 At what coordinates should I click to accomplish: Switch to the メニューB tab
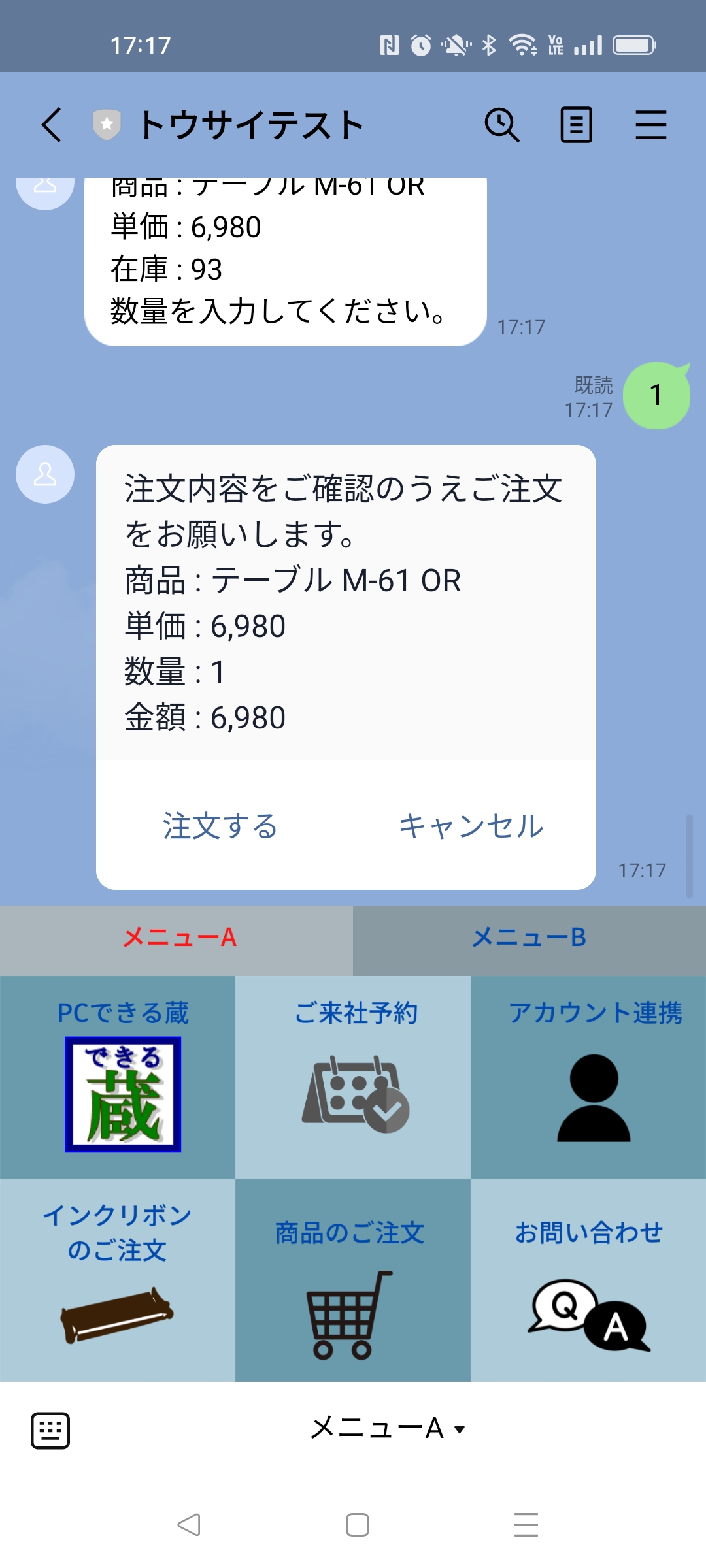(529, 938)
